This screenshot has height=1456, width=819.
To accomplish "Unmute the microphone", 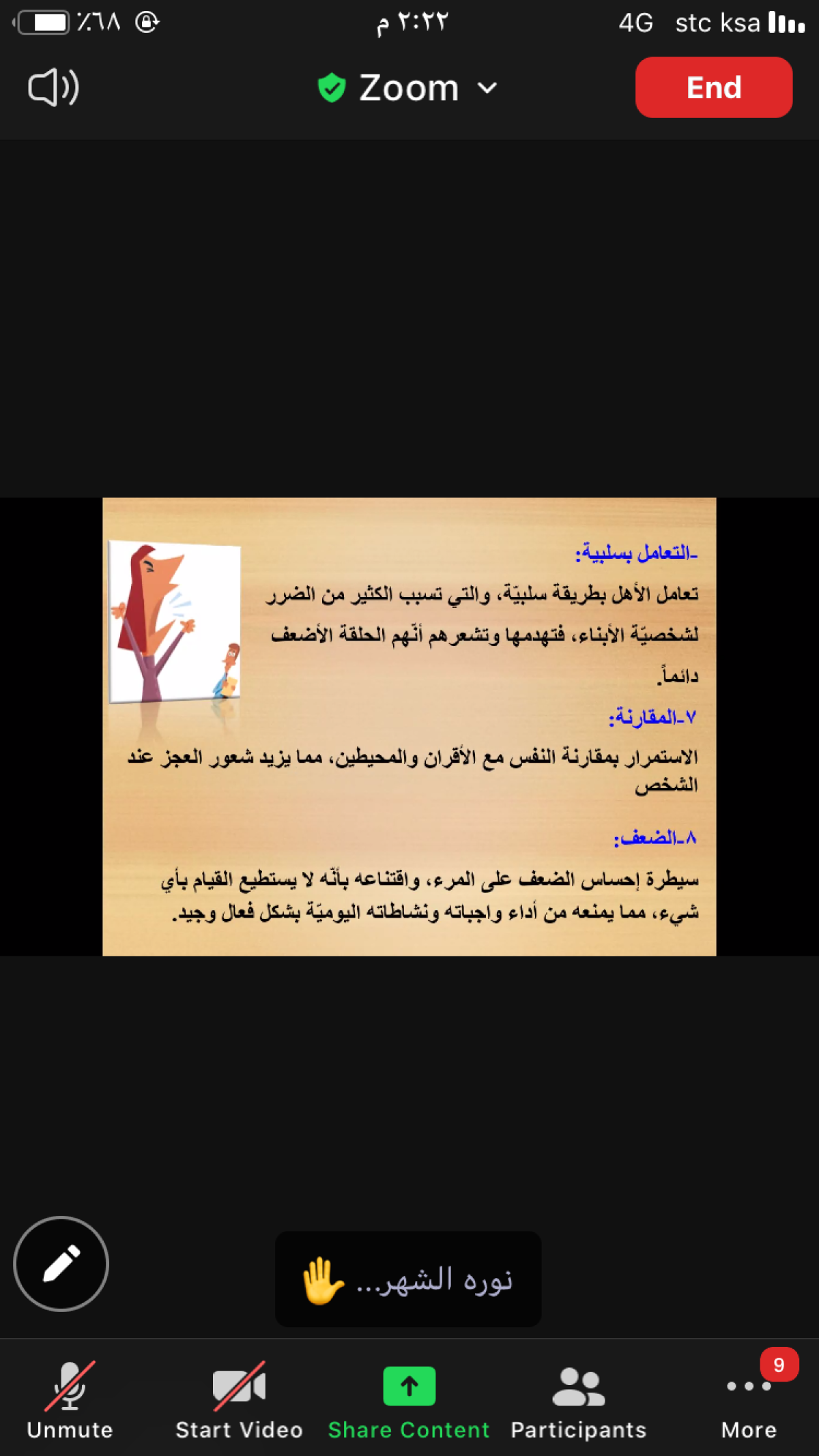I will [x=70, y=1399].
